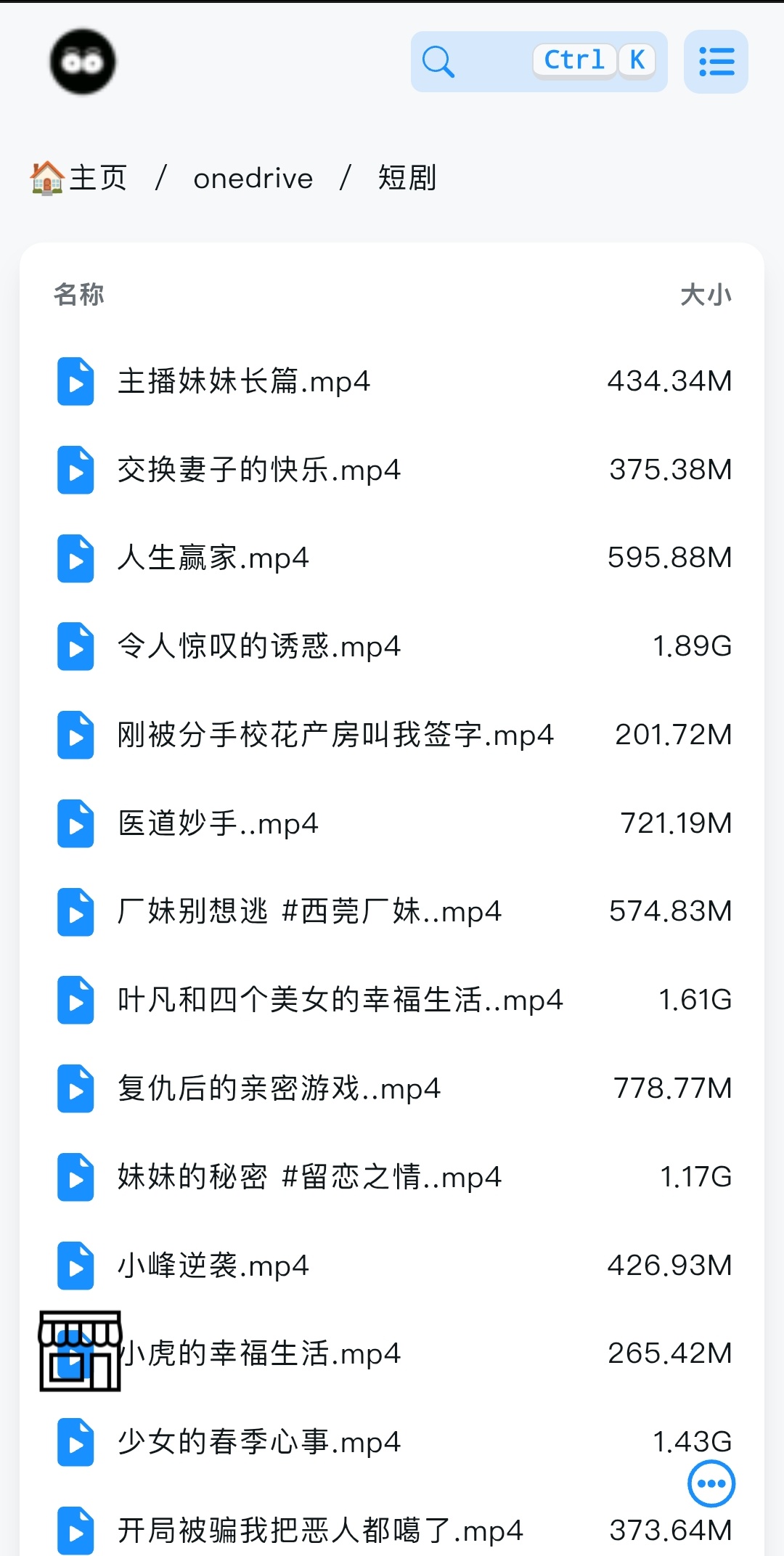Open 叶凡和四个美女的幸福生活..mp4
The image size is (784, 1556).
coord(340,1000)
